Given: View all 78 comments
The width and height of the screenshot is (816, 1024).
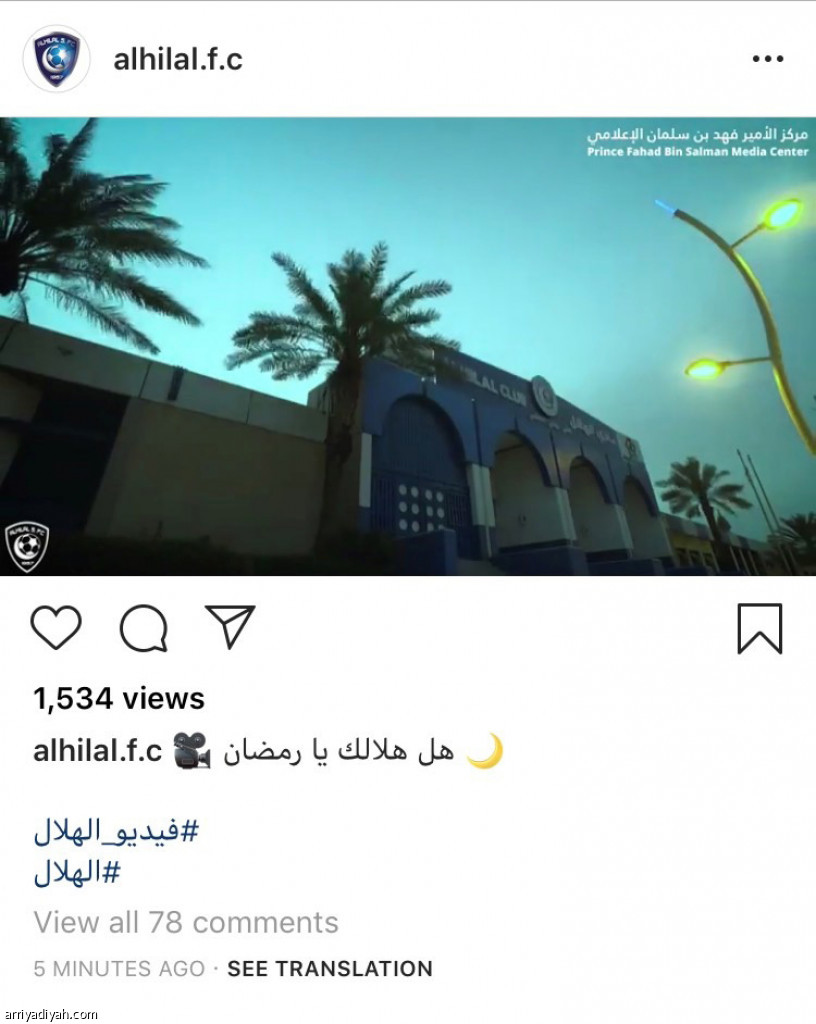Looking at the screenshot, I should [x=186, y=922].
